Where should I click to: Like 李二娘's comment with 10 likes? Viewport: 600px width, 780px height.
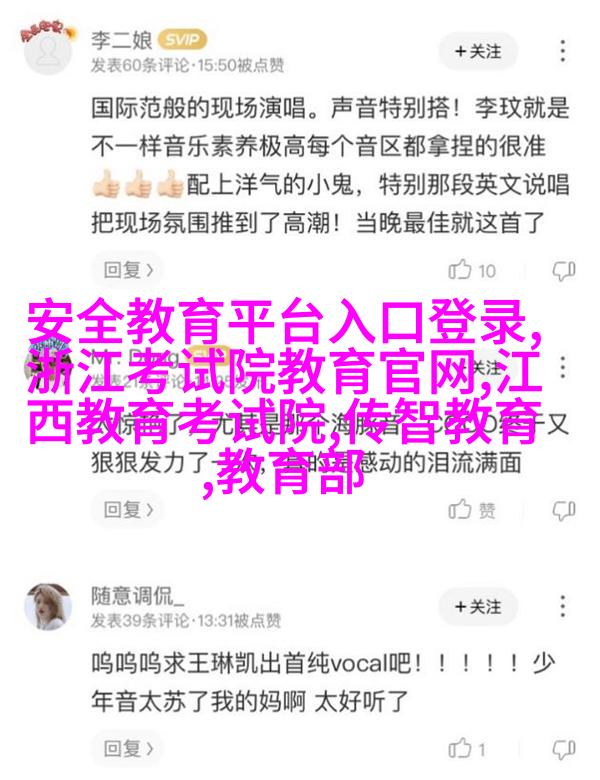[472, 269]
